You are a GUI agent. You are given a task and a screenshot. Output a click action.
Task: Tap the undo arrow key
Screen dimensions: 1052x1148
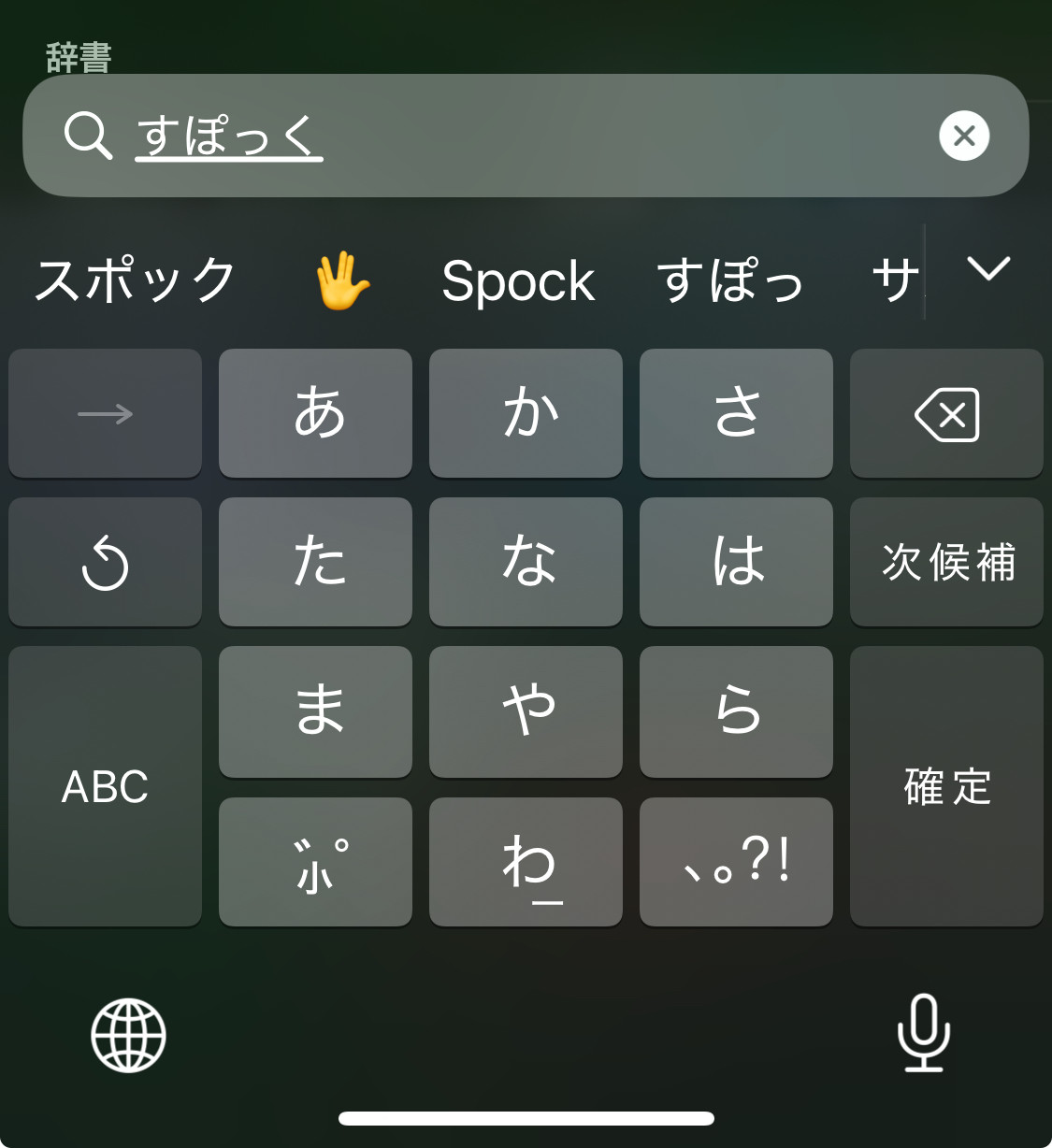click(x=105, y=562)
